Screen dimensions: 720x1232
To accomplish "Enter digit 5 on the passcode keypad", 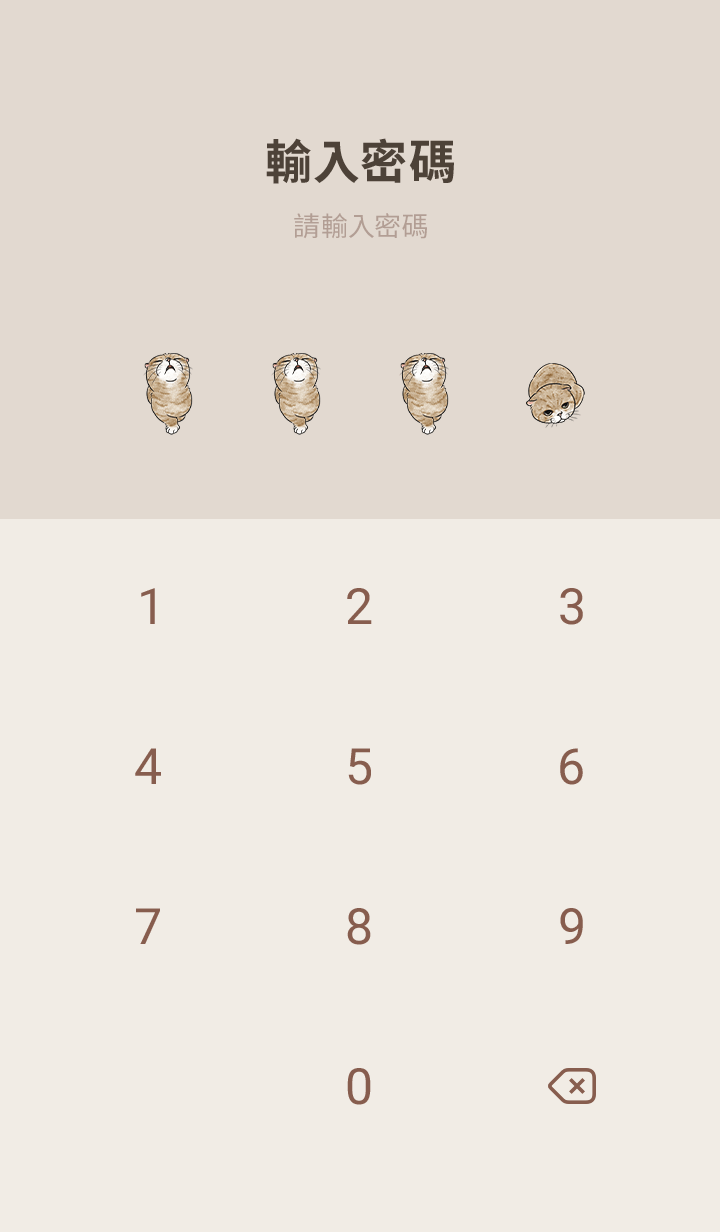I will tap(359, 767).
